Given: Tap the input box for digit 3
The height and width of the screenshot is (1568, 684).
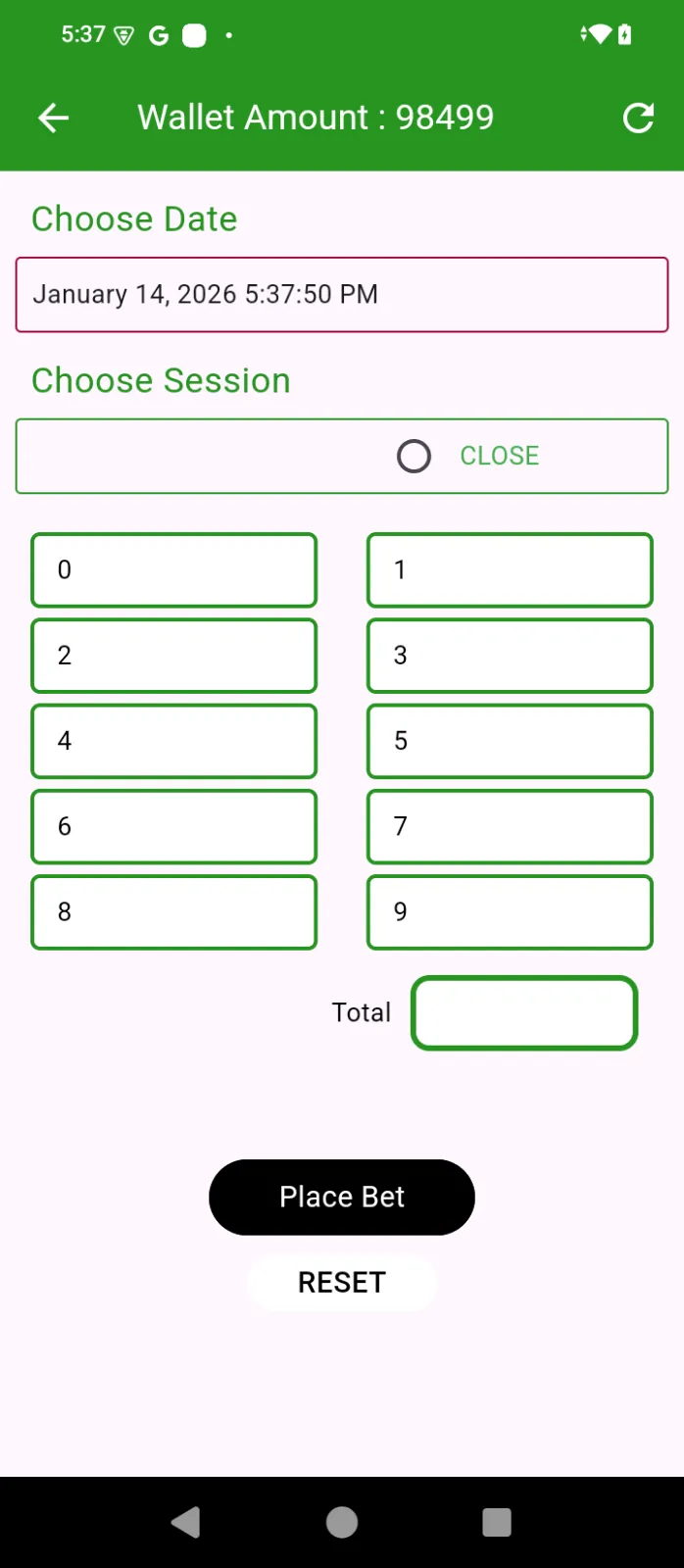Looking at the screenshot, I should tap(510, 656).
